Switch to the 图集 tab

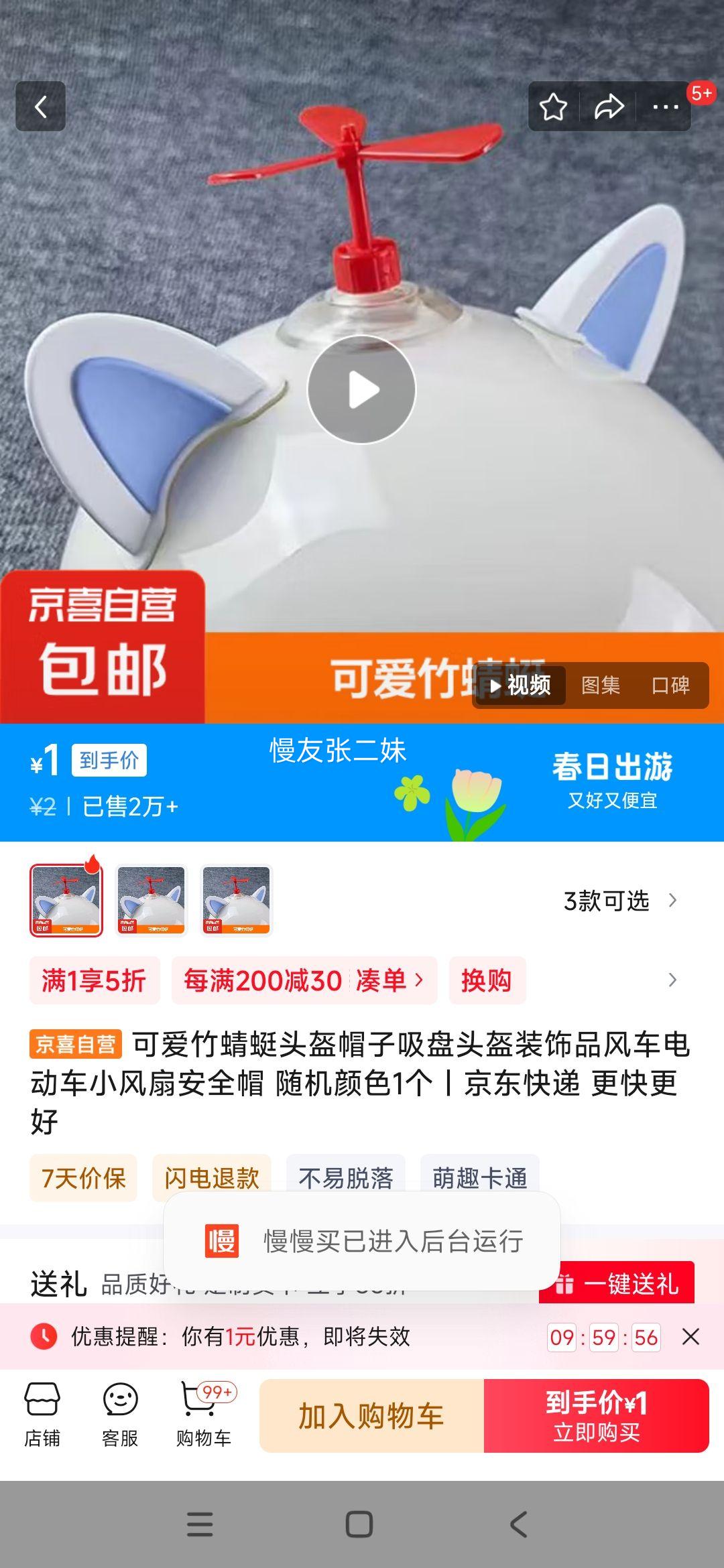[602, 686]
